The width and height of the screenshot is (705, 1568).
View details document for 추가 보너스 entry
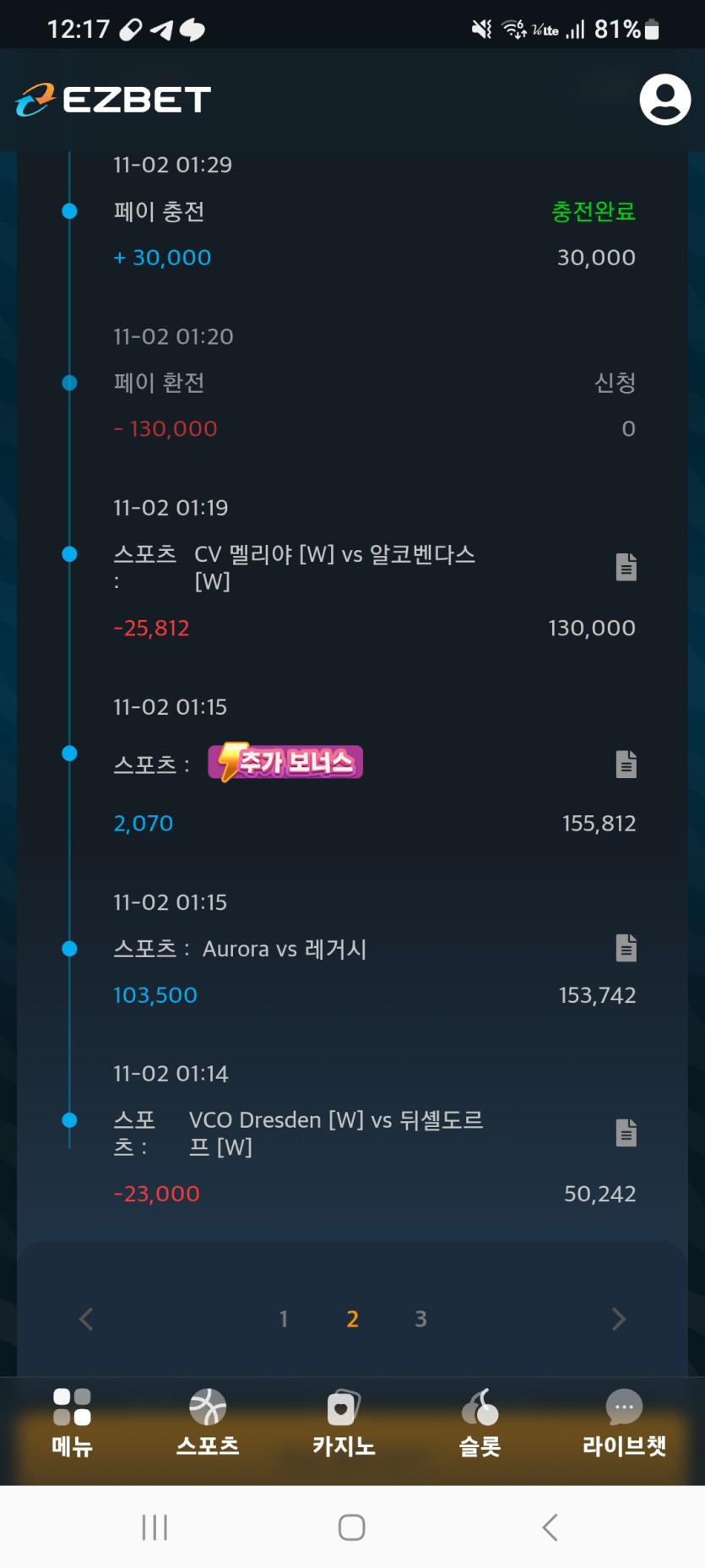626,764
